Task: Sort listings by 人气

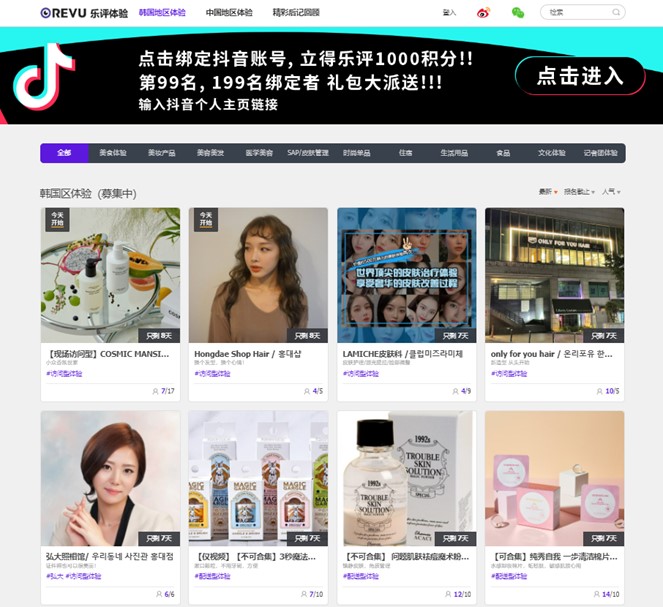Action: coord(610,191)
